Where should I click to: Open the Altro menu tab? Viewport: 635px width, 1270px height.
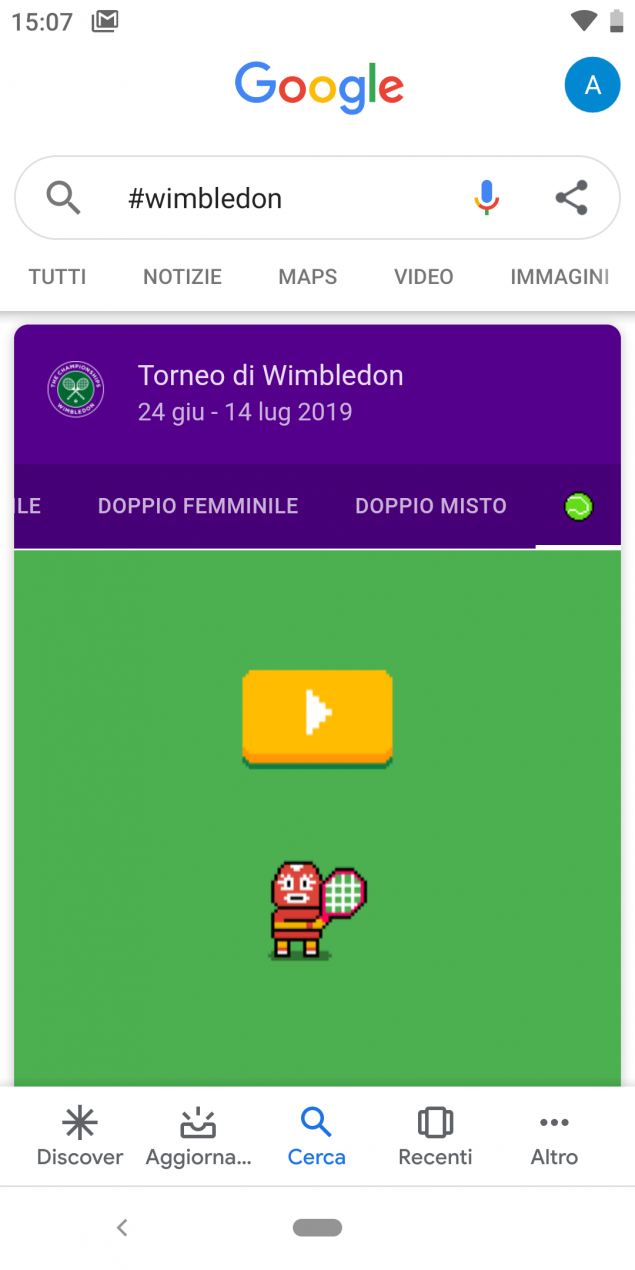tap(554, 1138)
